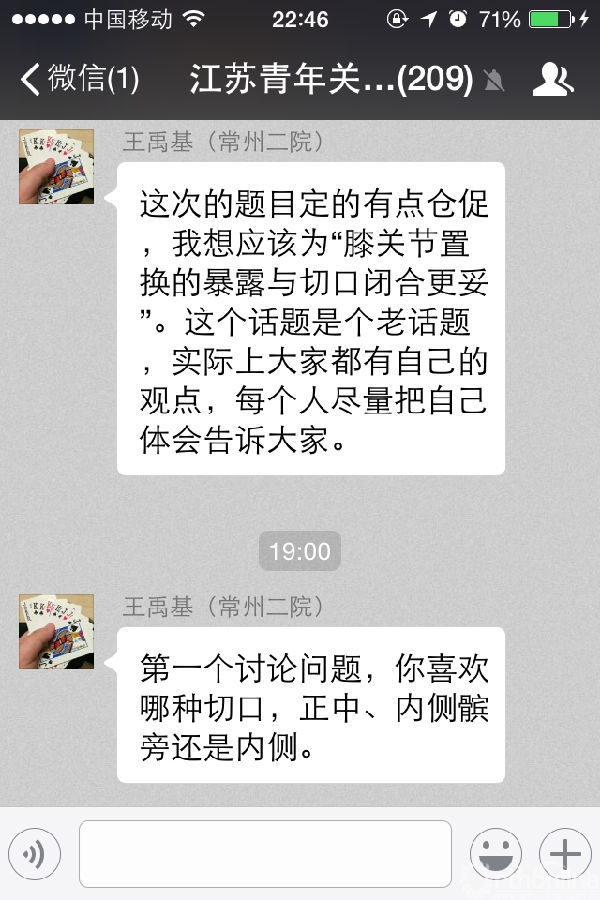Image resolution: width=600 pixels, height=900 pixels.
Task: Open 王禹基's avatar above the 19:00 timestamp
Action: tap(57, 166)
